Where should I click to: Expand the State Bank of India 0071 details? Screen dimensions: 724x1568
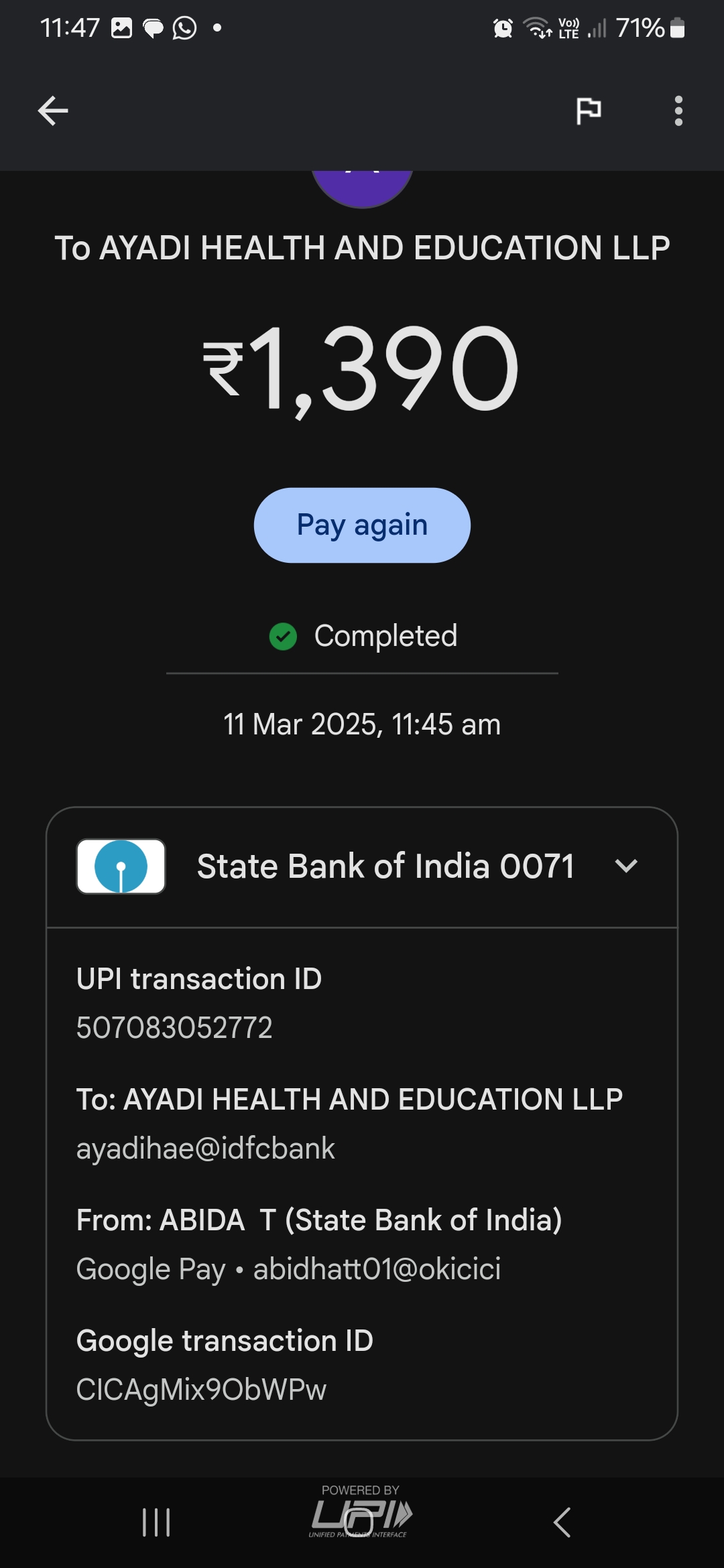(x=626, y=866)
